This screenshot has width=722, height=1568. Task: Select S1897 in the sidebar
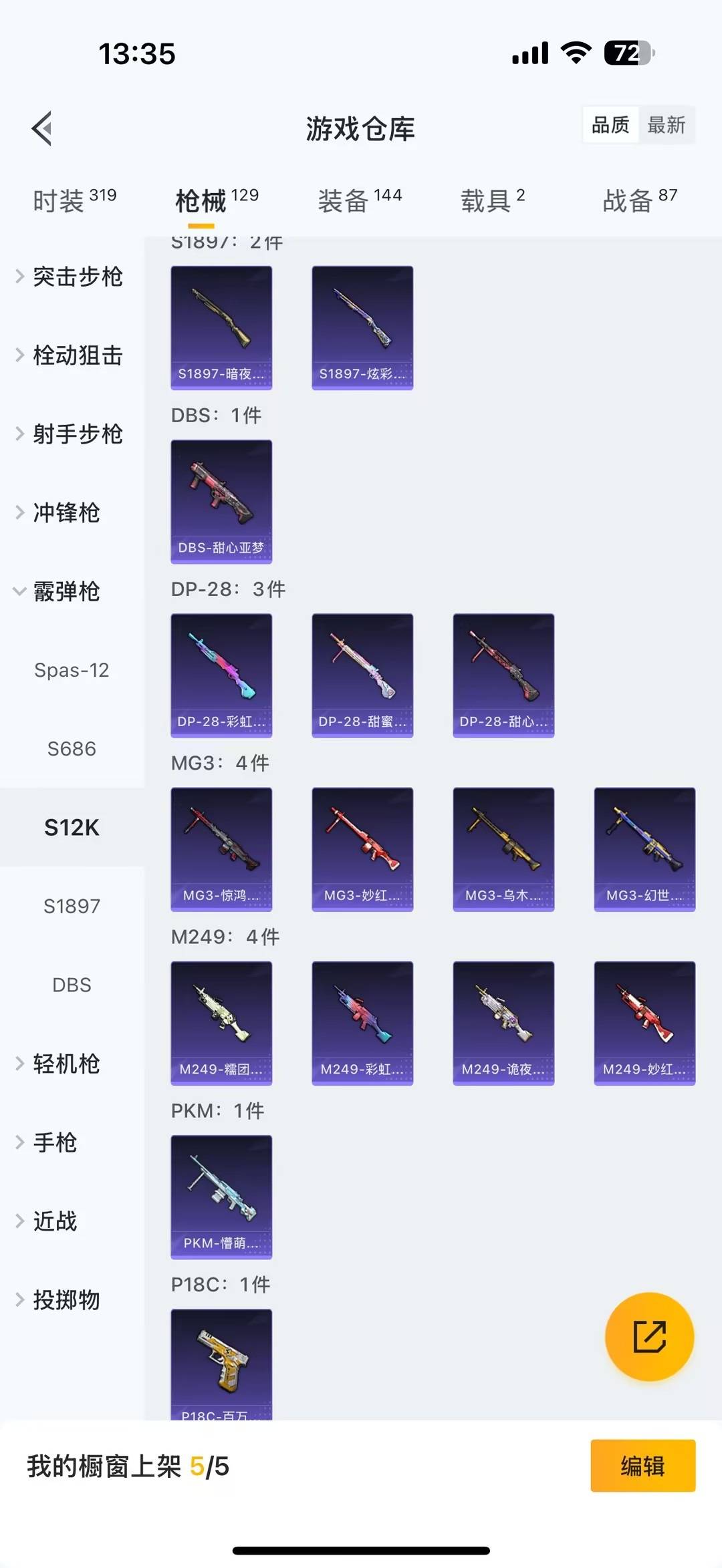[x=72, y=906]
